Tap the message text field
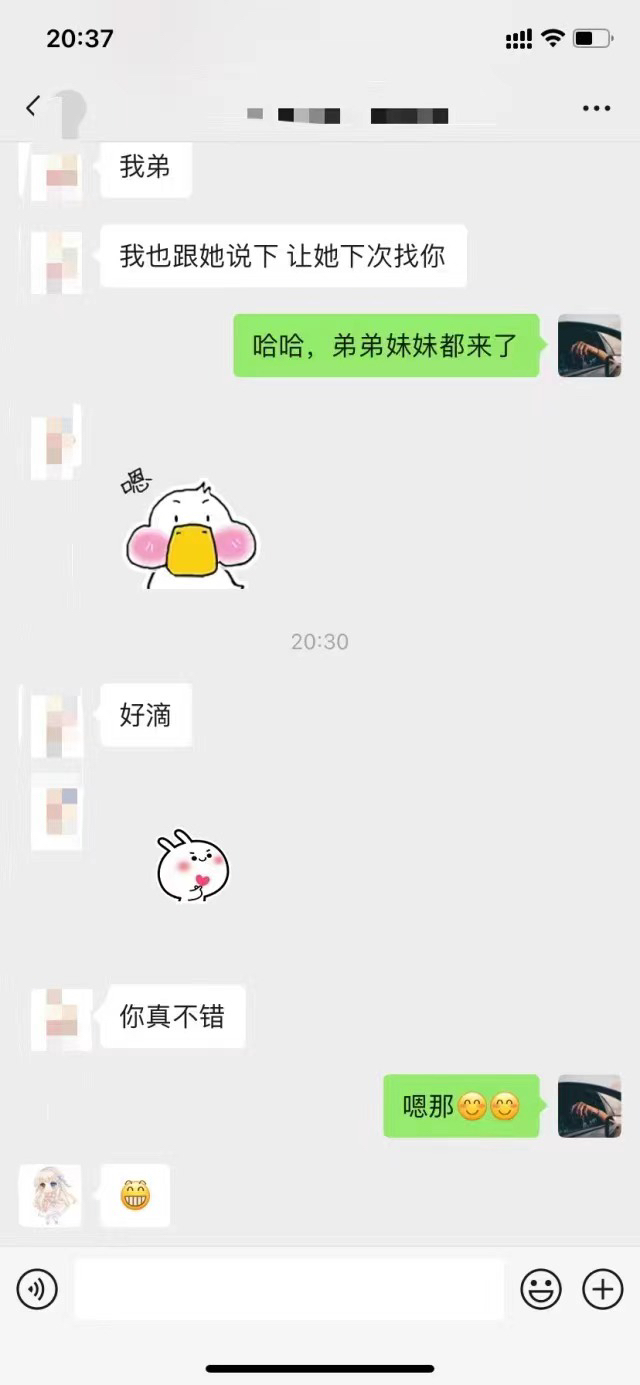This screenshot has width=640, height=1385. [x=289, y=1290]
